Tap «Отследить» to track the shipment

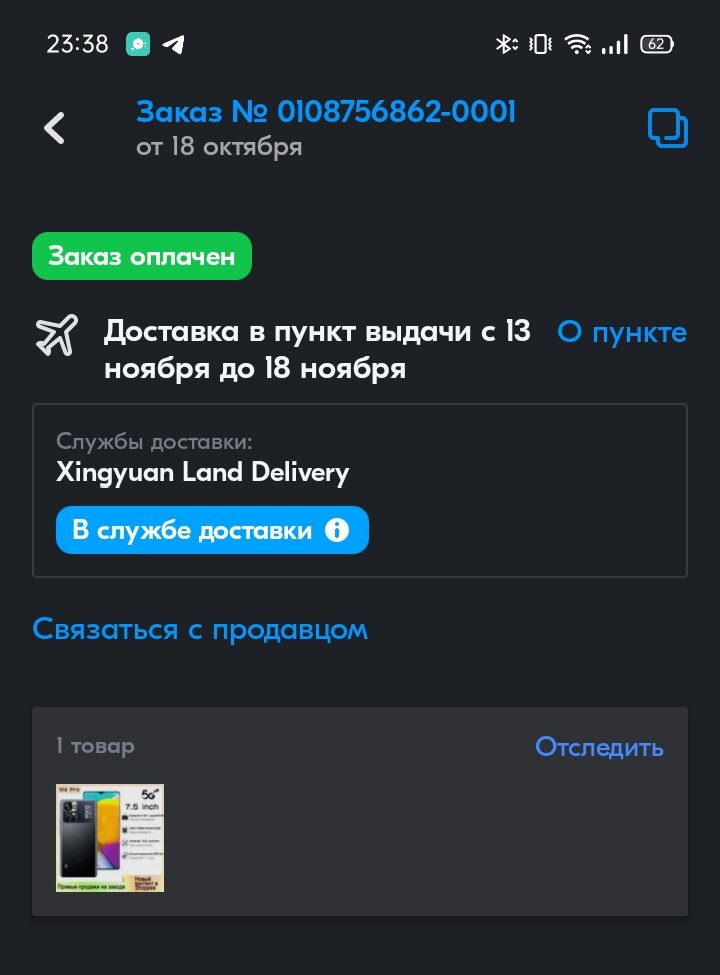(598, 747)
